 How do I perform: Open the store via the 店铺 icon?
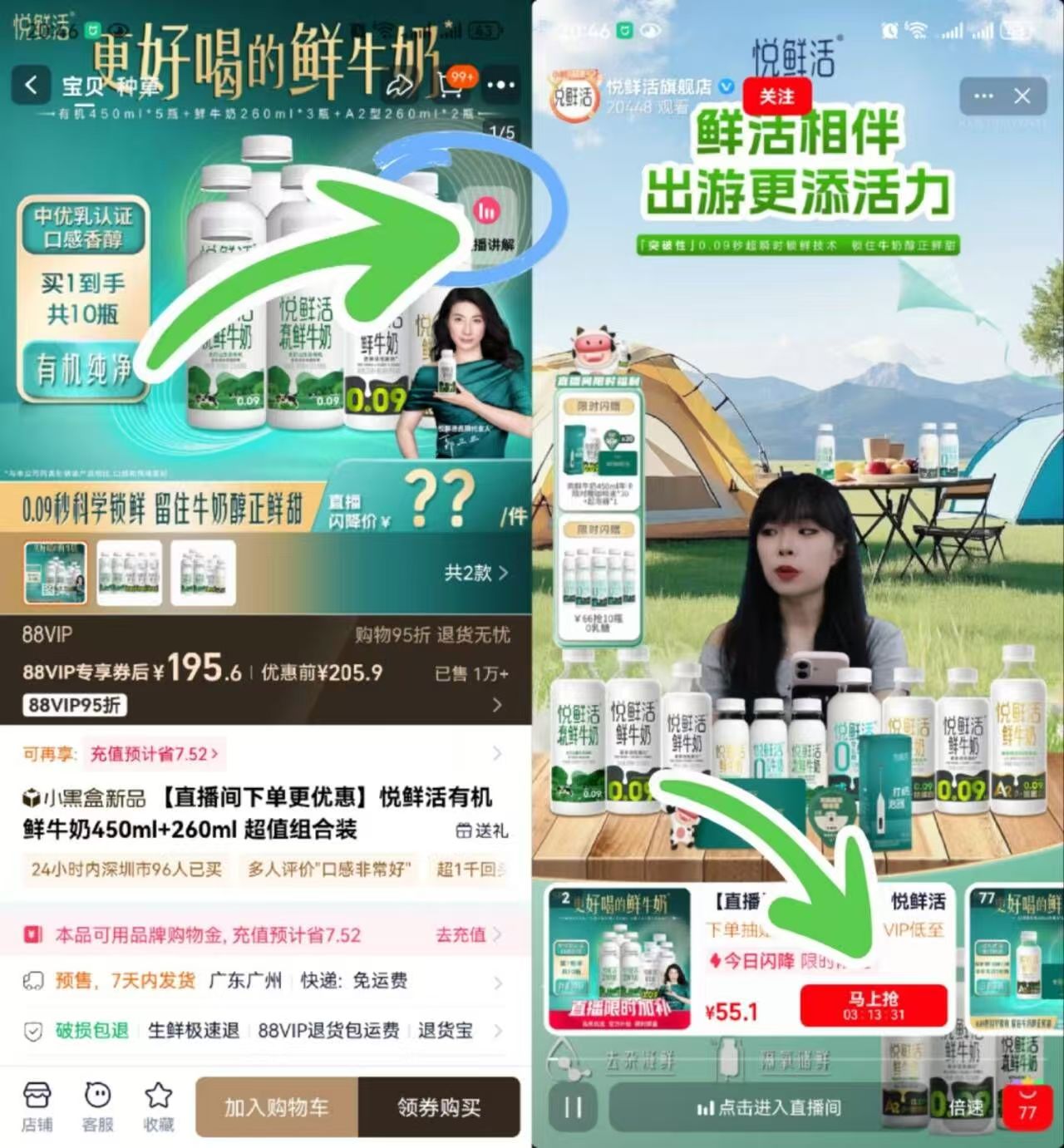click(x=37, y=1107)
